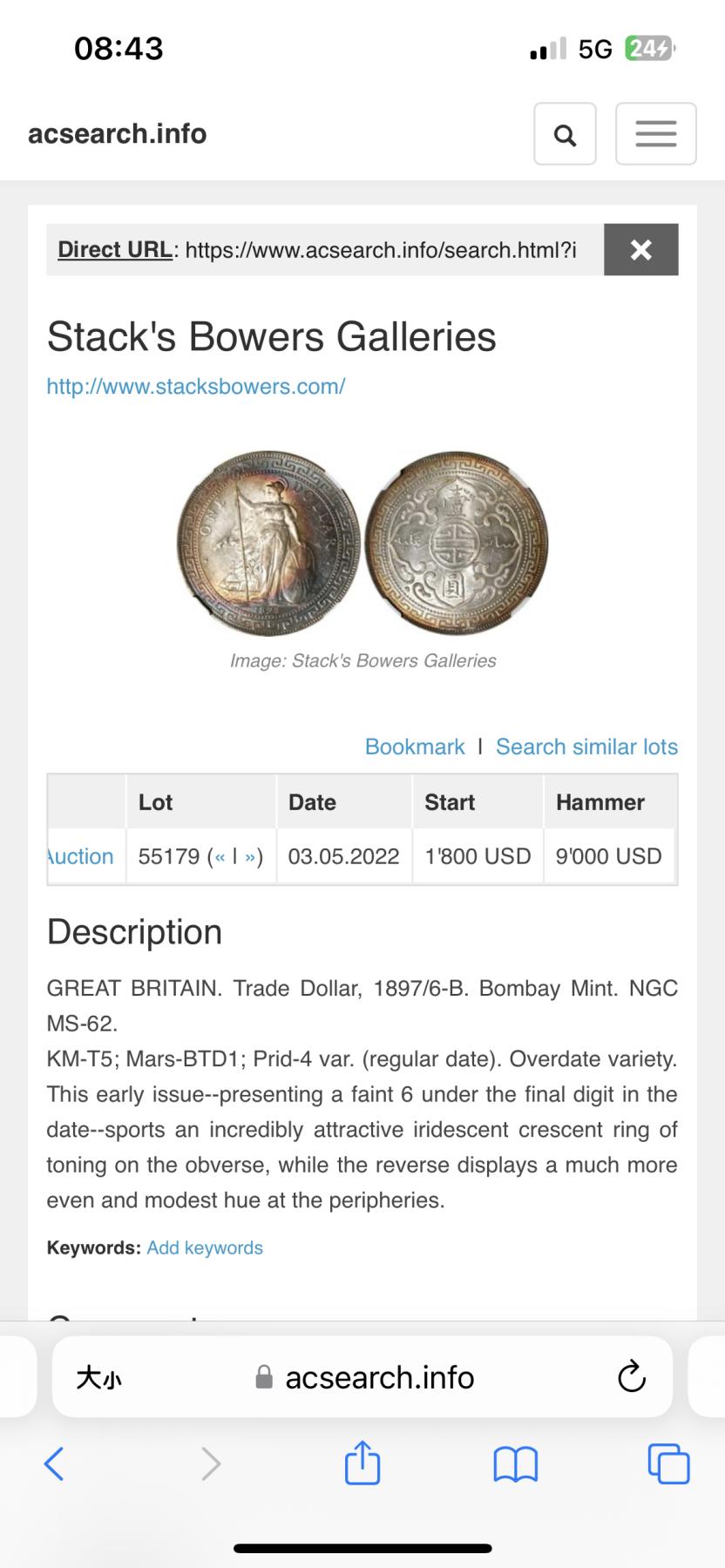The width and height of the screenshot is (725, 1568).
Task: Open the hamburger navigation menu
Action: click(655, 134)
